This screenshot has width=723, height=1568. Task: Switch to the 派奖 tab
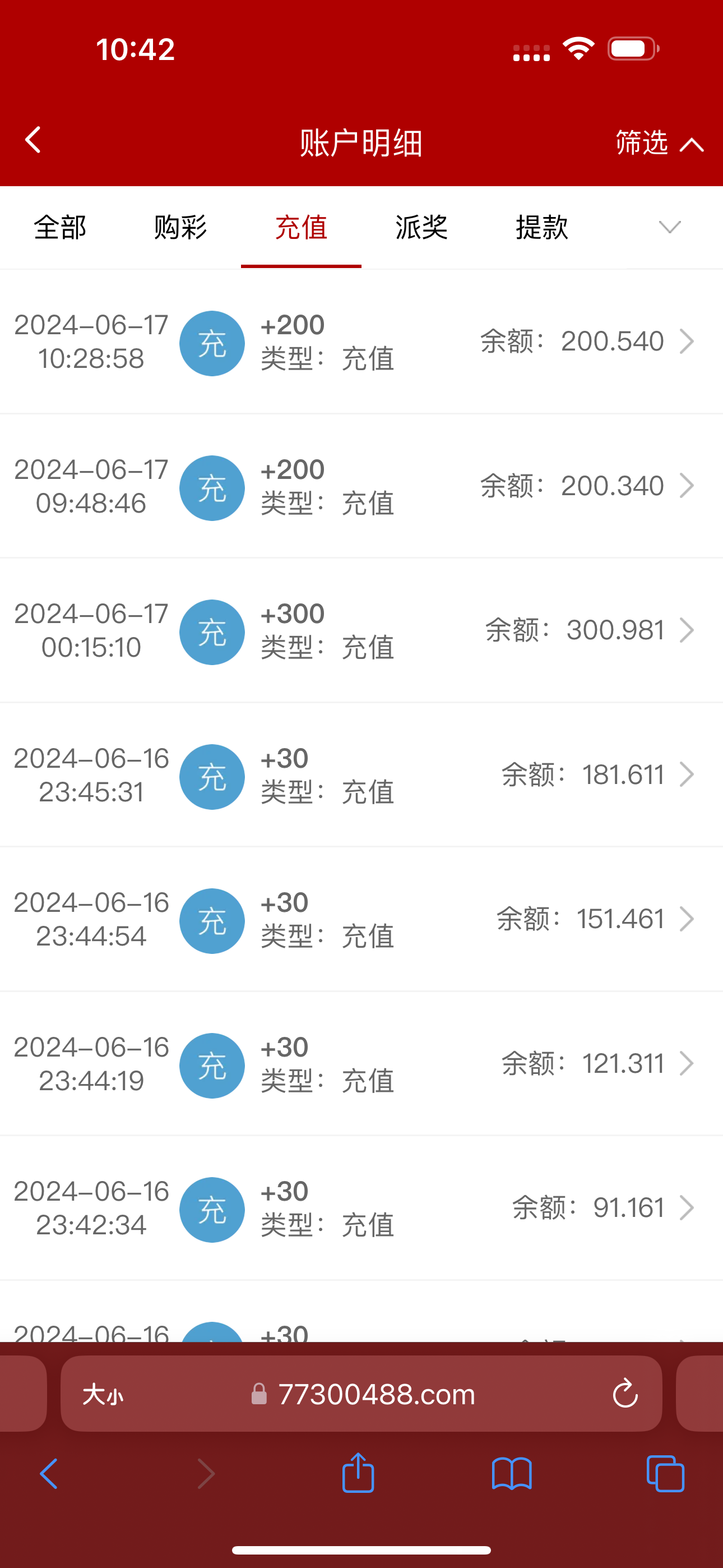[421, 228]
